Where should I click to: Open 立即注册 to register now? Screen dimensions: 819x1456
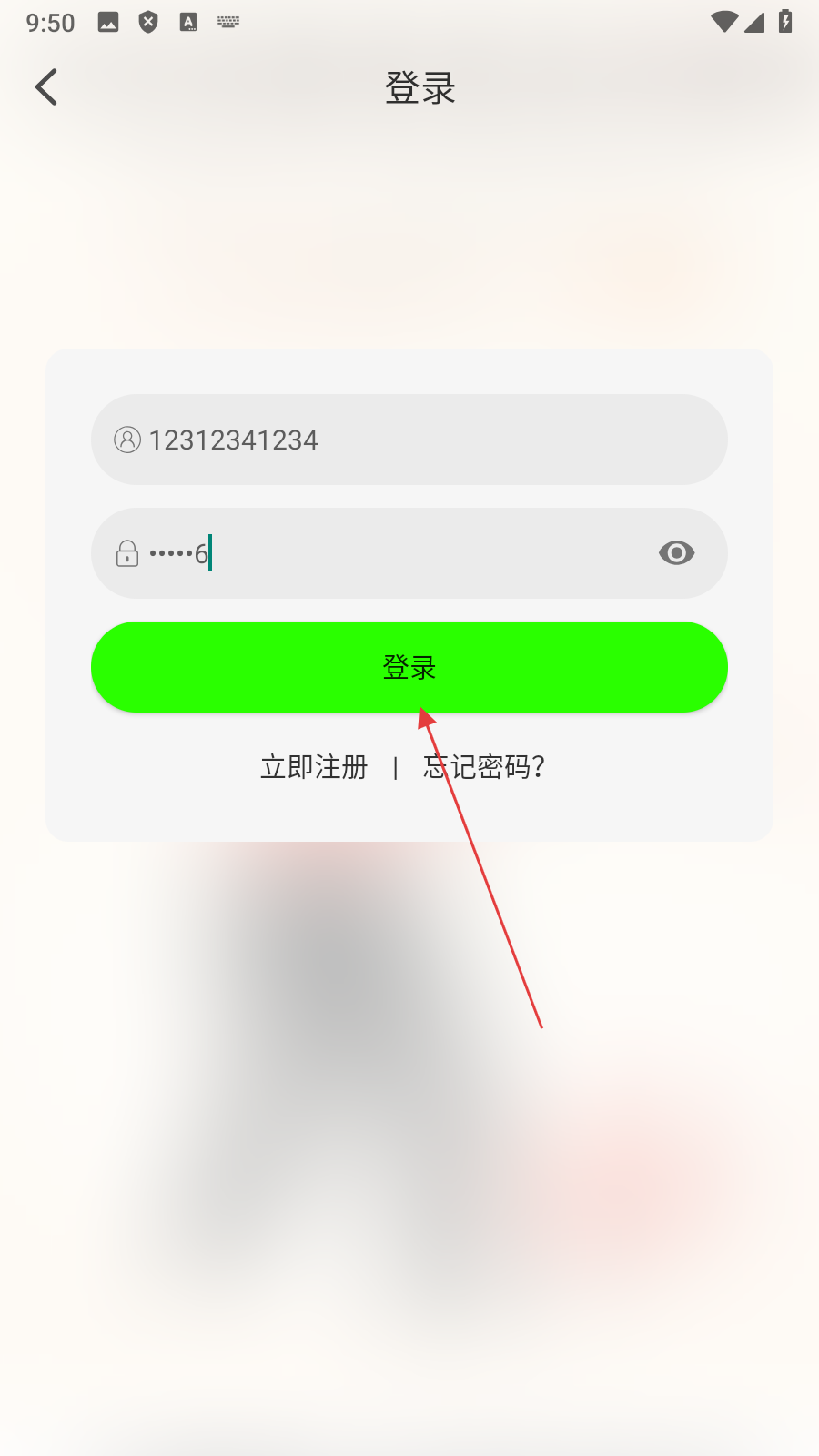(314, 767)
